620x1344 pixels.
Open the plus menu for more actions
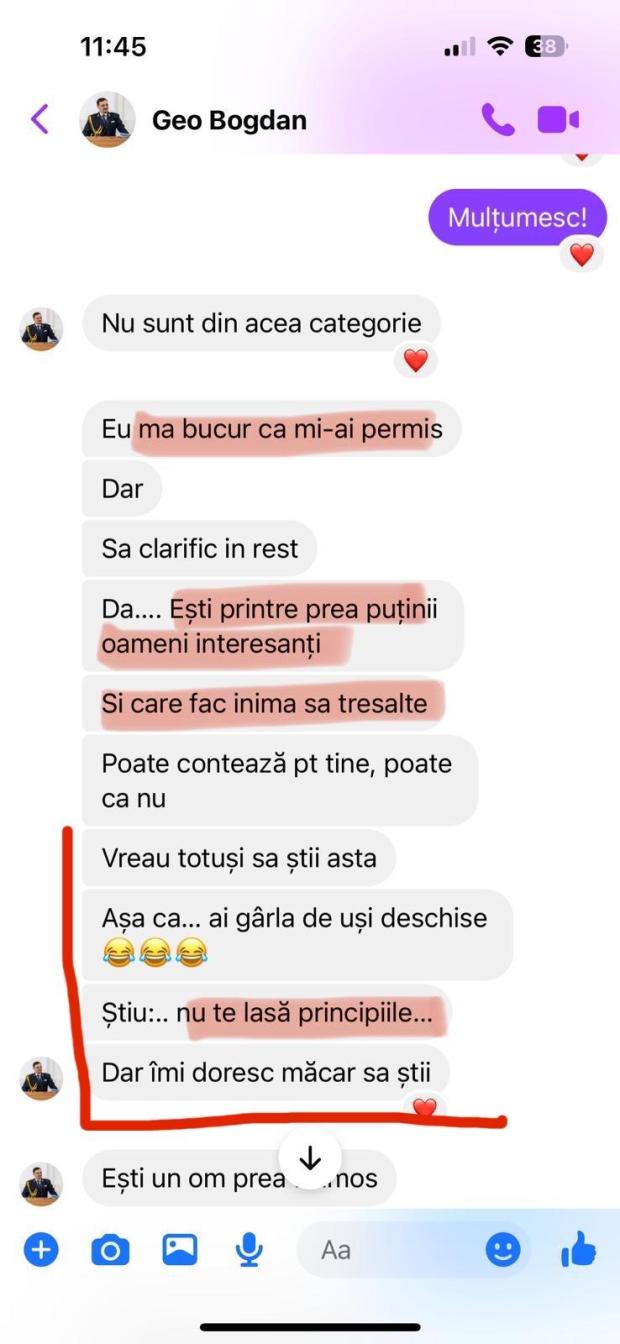pyautogui.click(x=41, y=1249)
